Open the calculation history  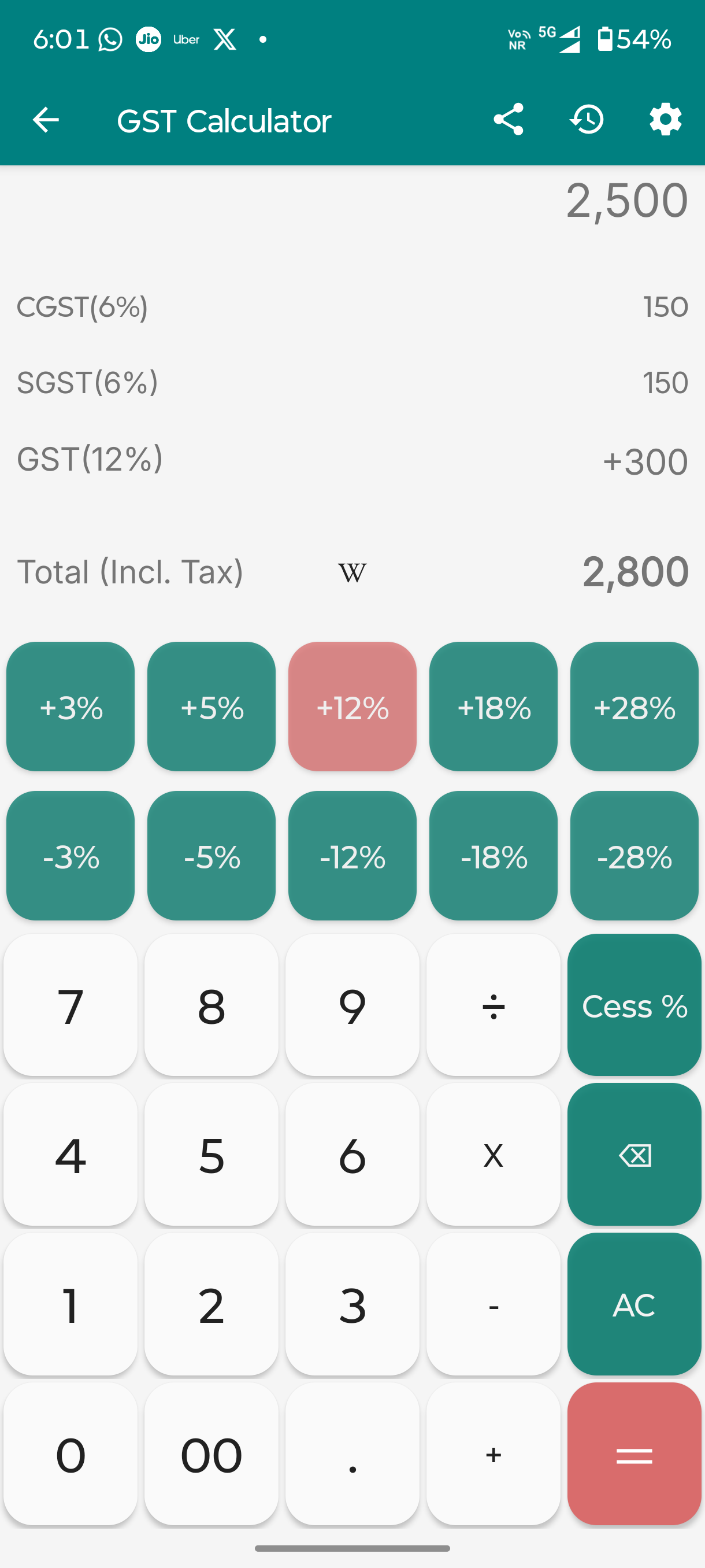click(586, 119)
